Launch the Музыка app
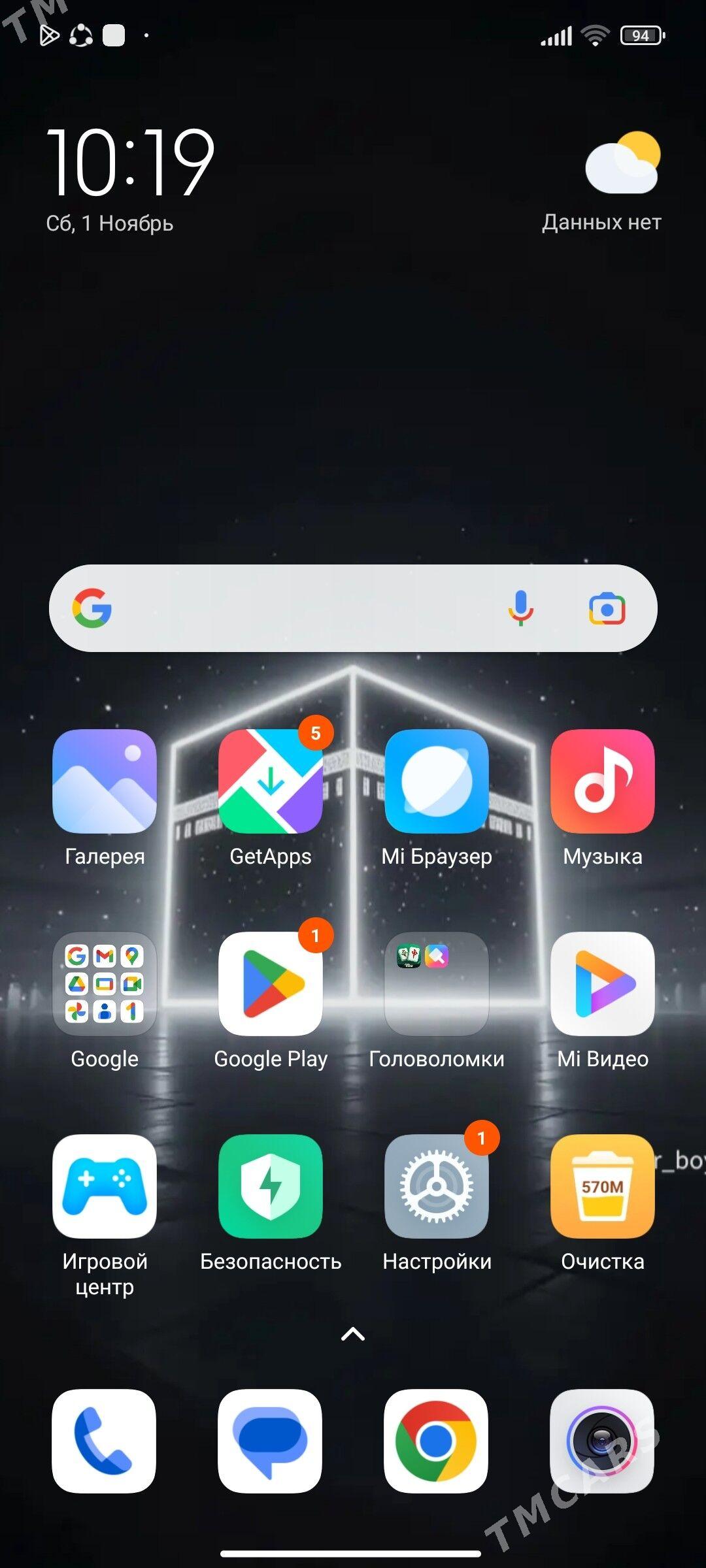The height and width of the screenshot is (1568, 706). click(602, 781)
